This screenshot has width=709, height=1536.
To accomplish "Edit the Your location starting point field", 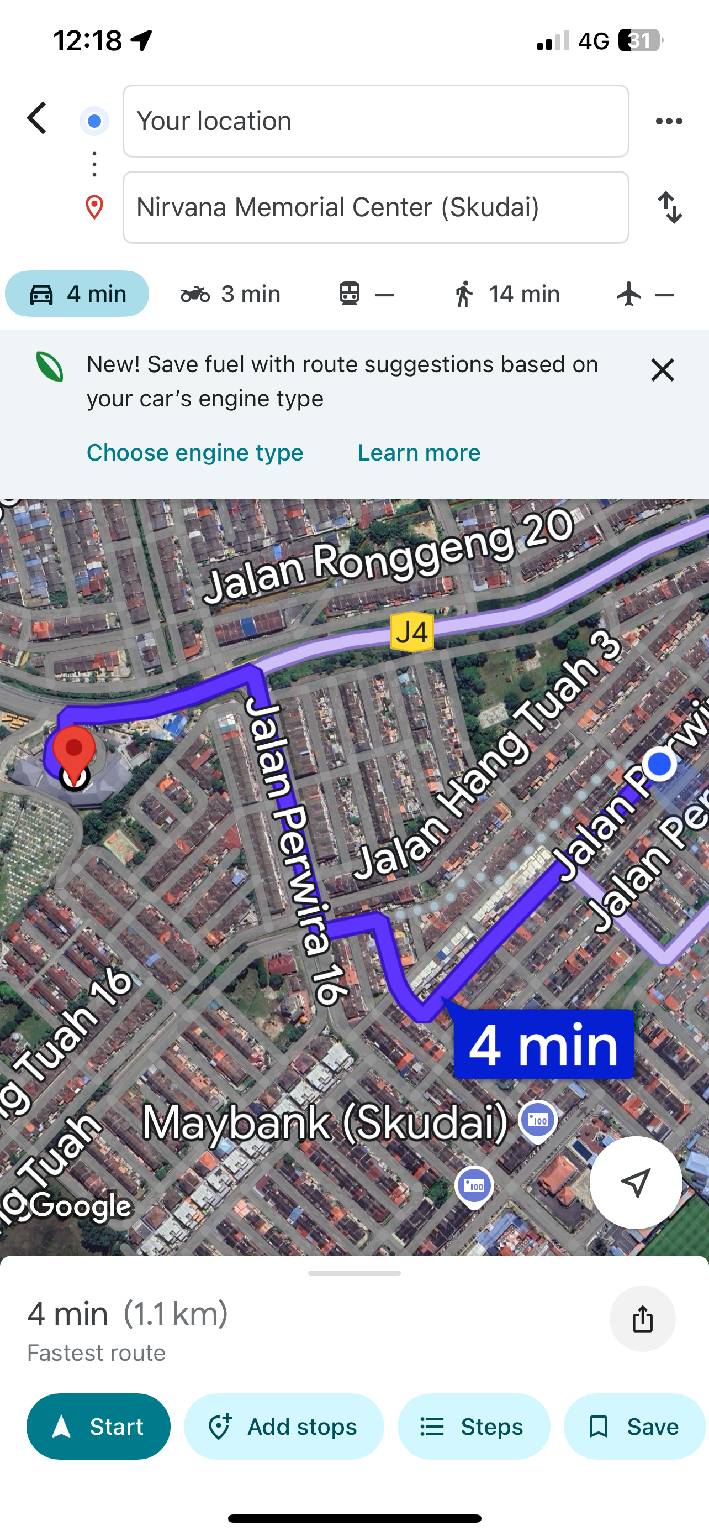I will [x=375, y=121].
